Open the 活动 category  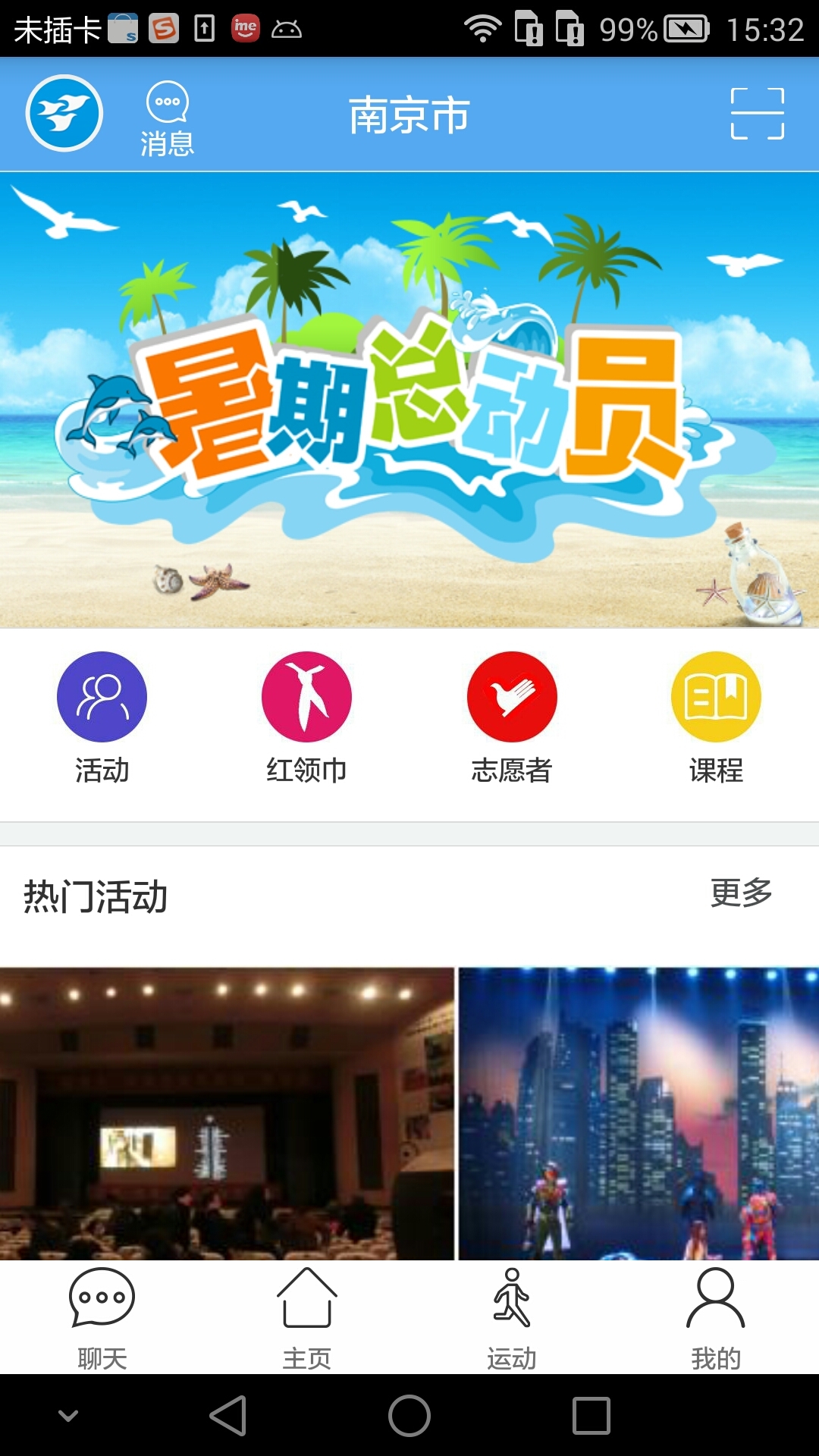pyautogui.click(x=102, y=717)
